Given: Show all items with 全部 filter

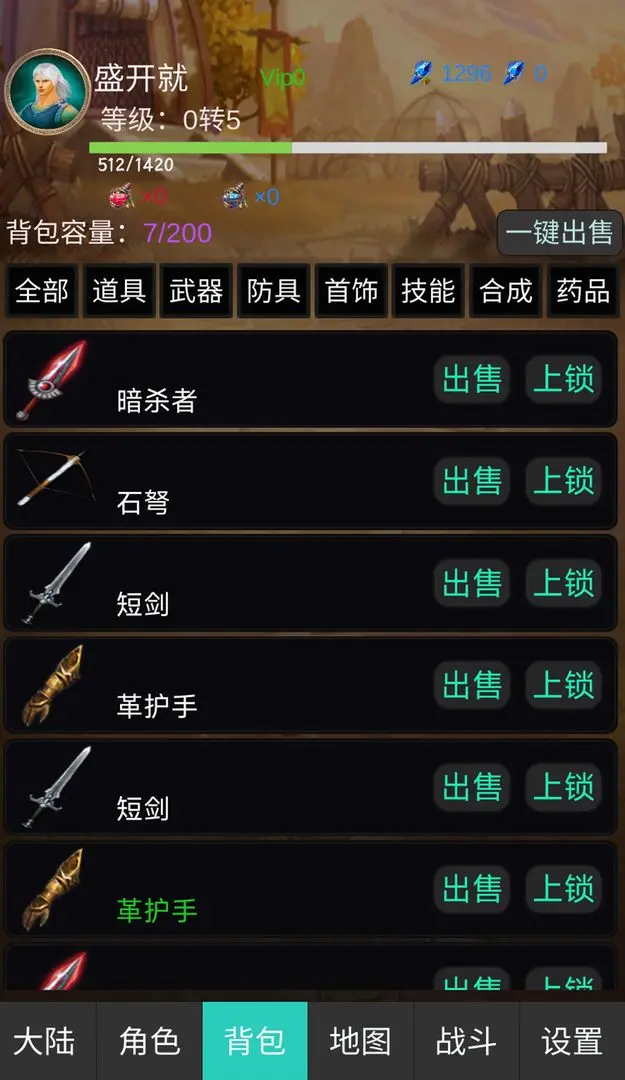Looking at the screenshot, I should (x=42, y=291).
